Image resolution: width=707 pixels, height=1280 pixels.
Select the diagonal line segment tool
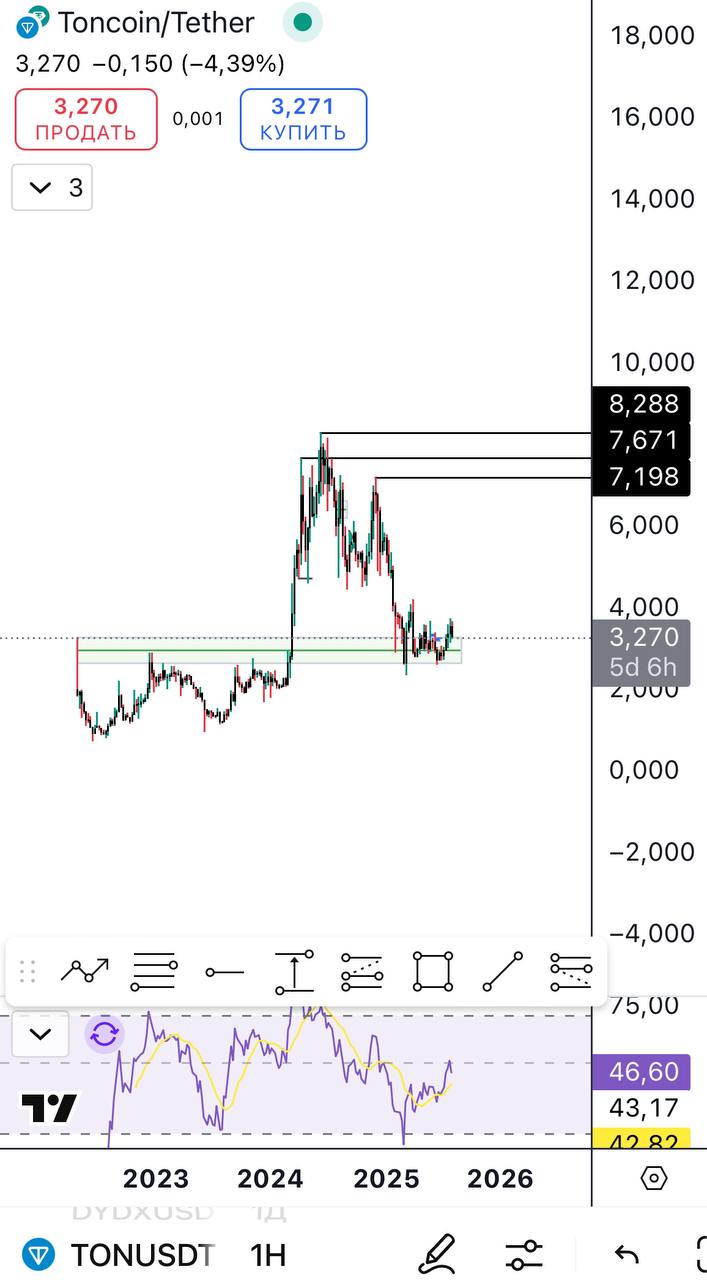(502, 971)
